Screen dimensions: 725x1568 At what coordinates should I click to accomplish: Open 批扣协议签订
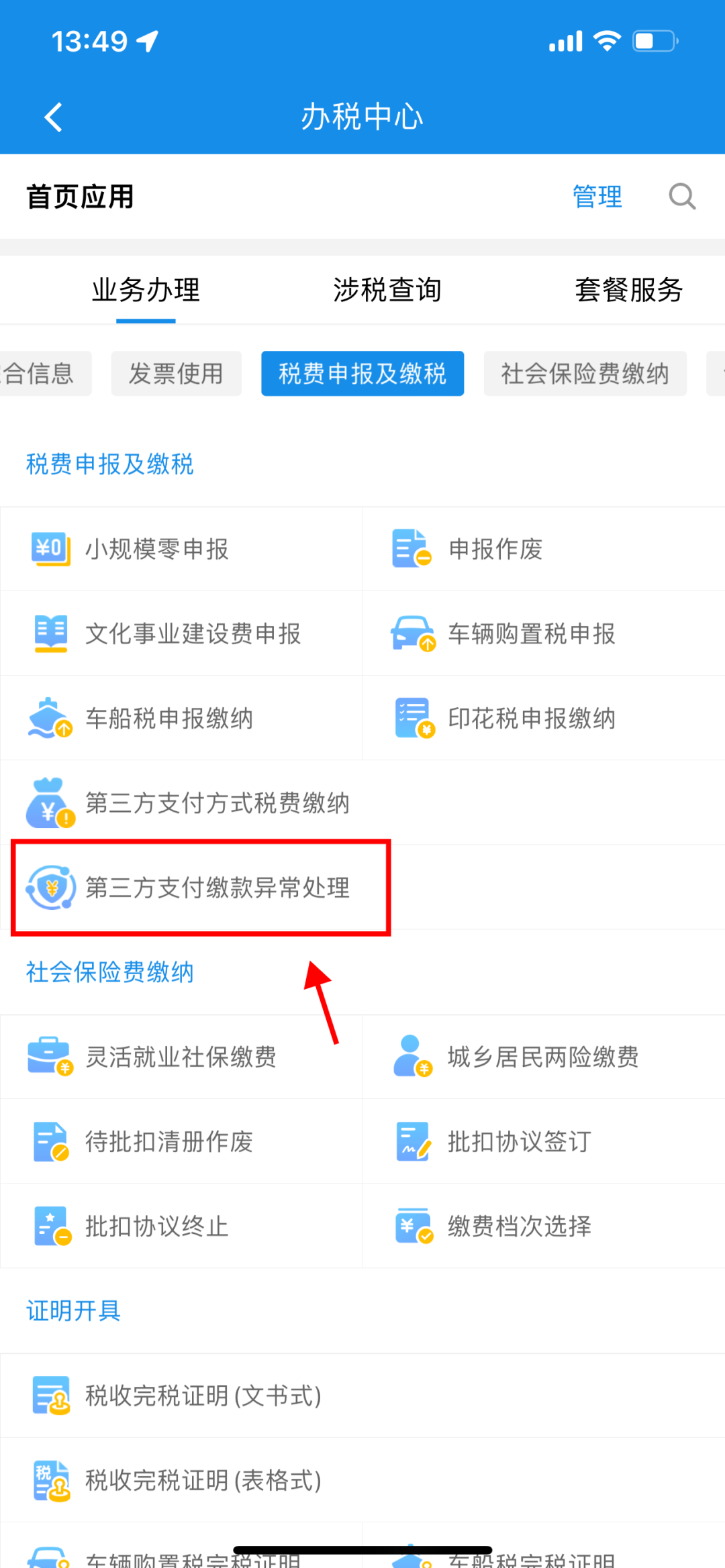coord(519,1142)
